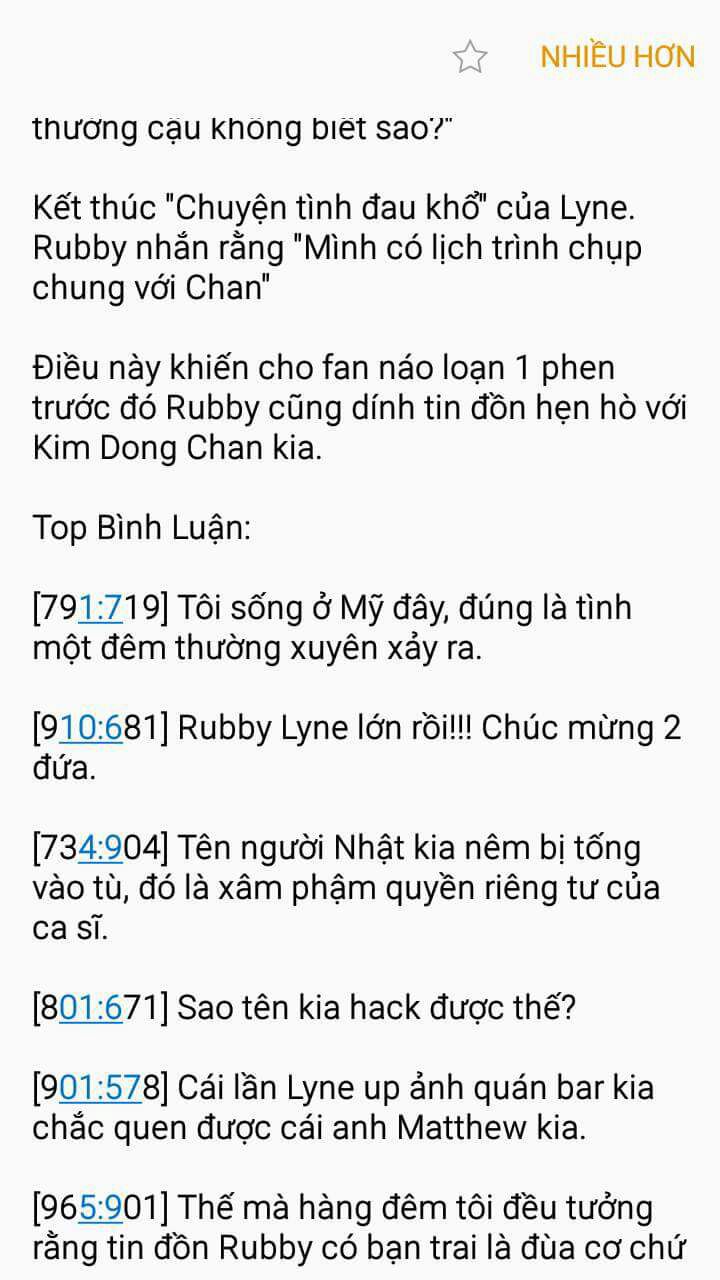This screenshot has width=720, height=1280.
Task: Tap the link 4:9 in the 734:904 comment
Action: [x=100, y=848]
